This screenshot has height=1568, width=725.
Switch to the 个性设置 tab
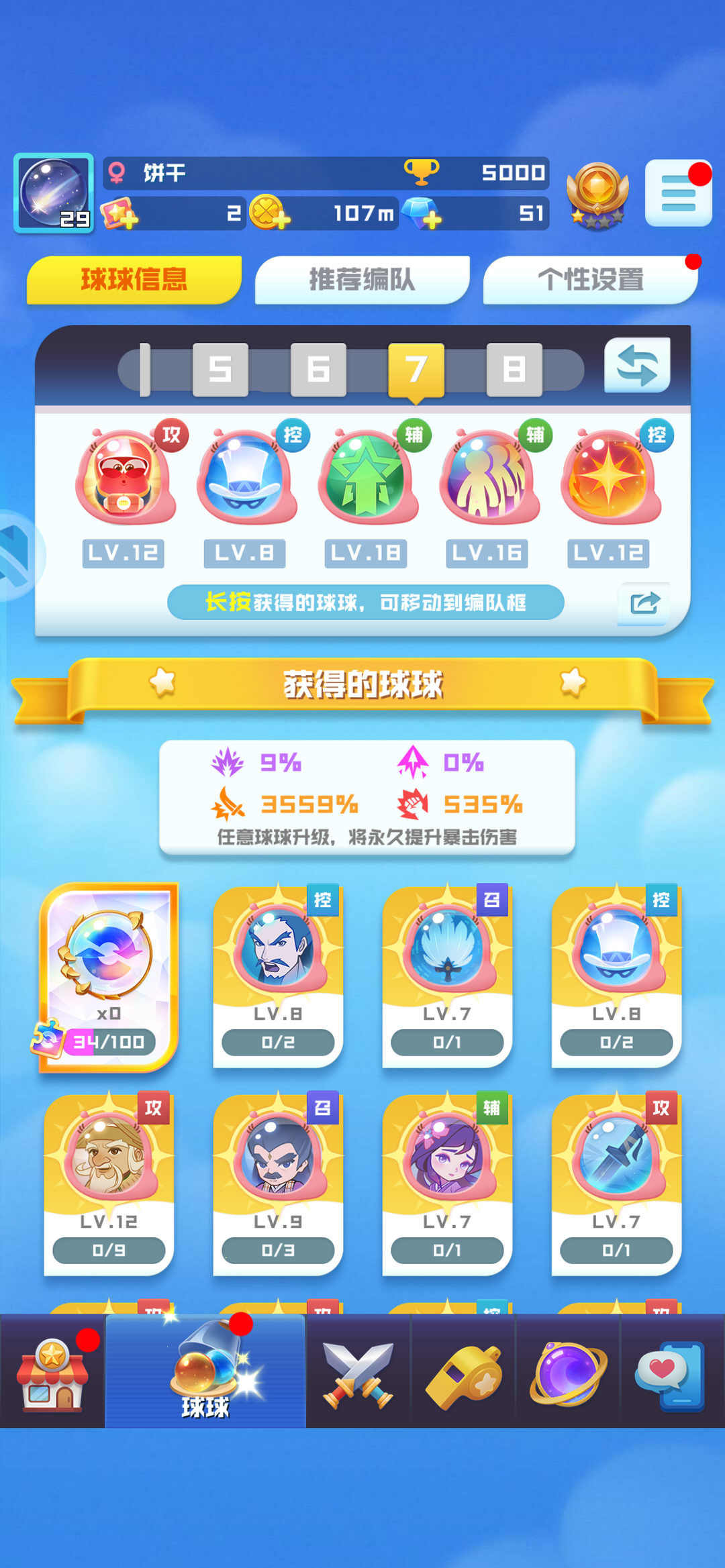(x=590, y=280)
